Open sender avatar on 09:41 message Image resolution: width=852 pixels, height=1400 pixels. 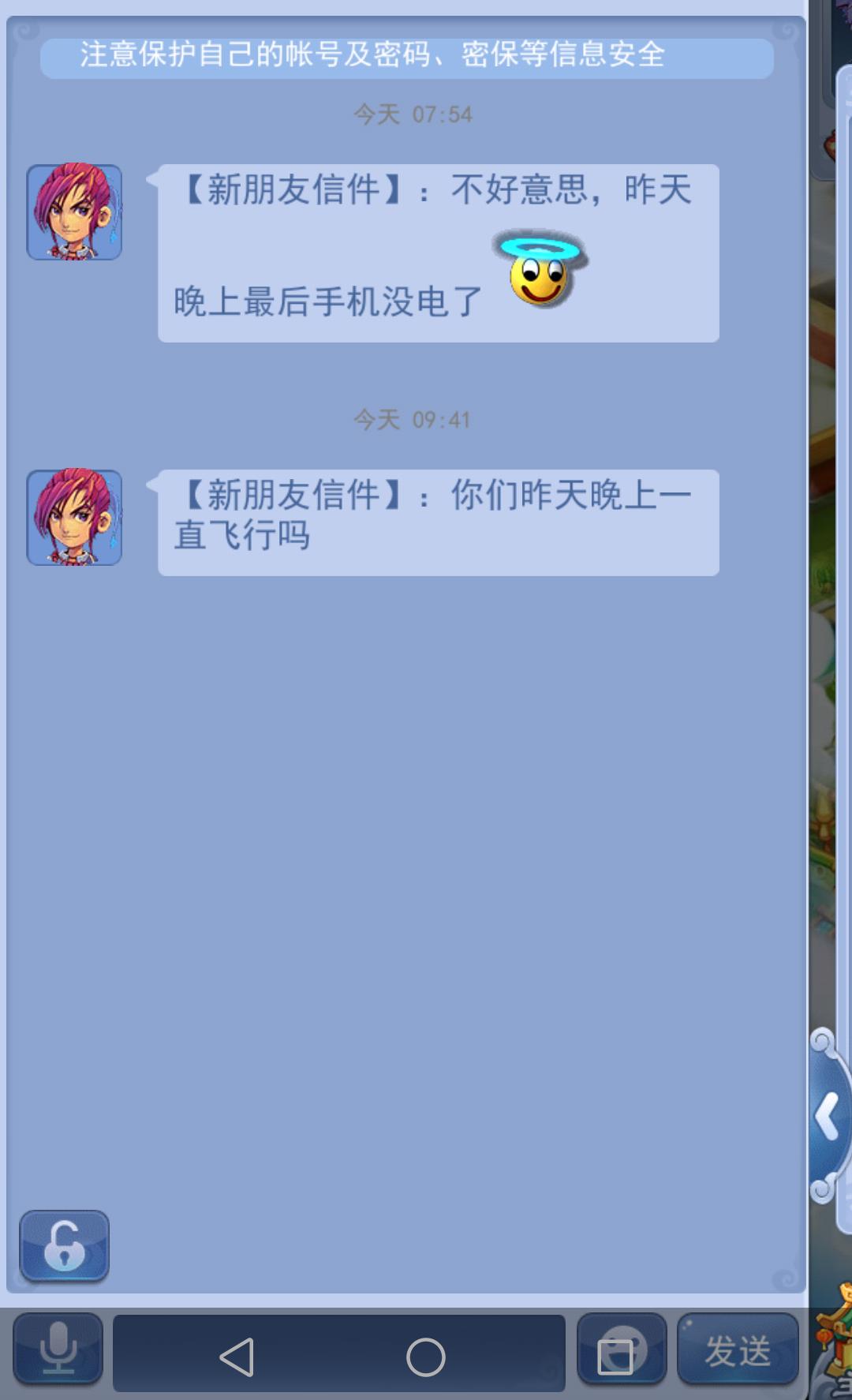[74, 518]
